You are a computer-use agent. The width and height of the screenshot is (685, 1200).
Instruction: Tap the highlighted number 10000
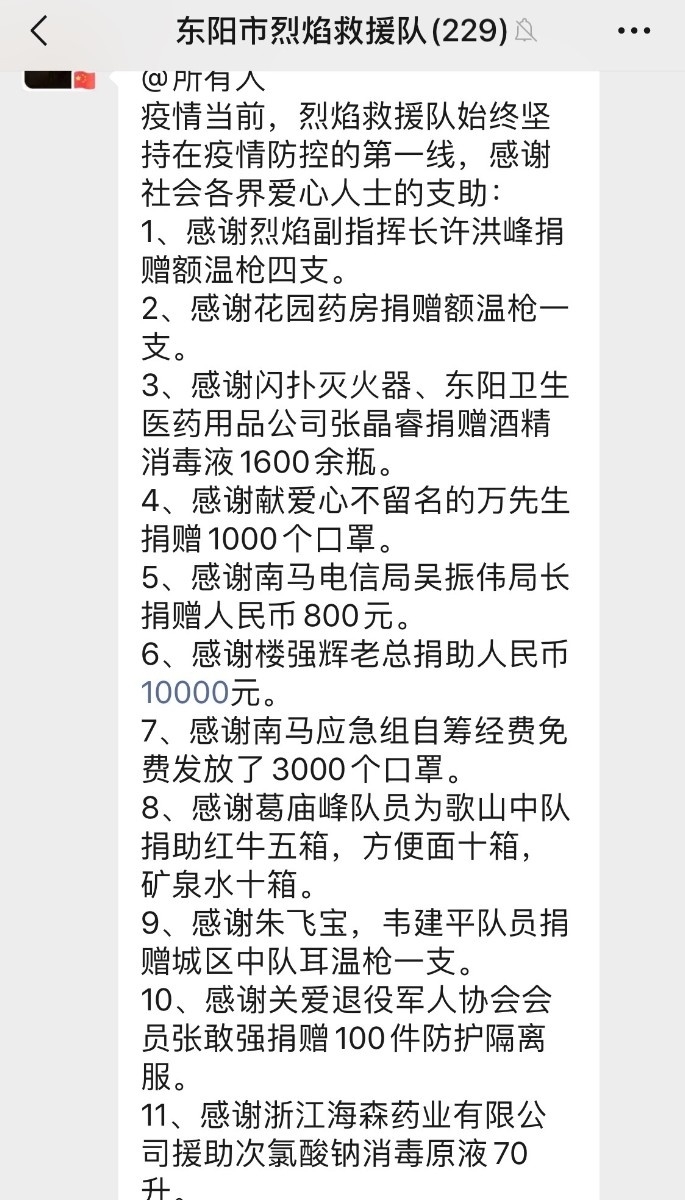coord(186,692)
